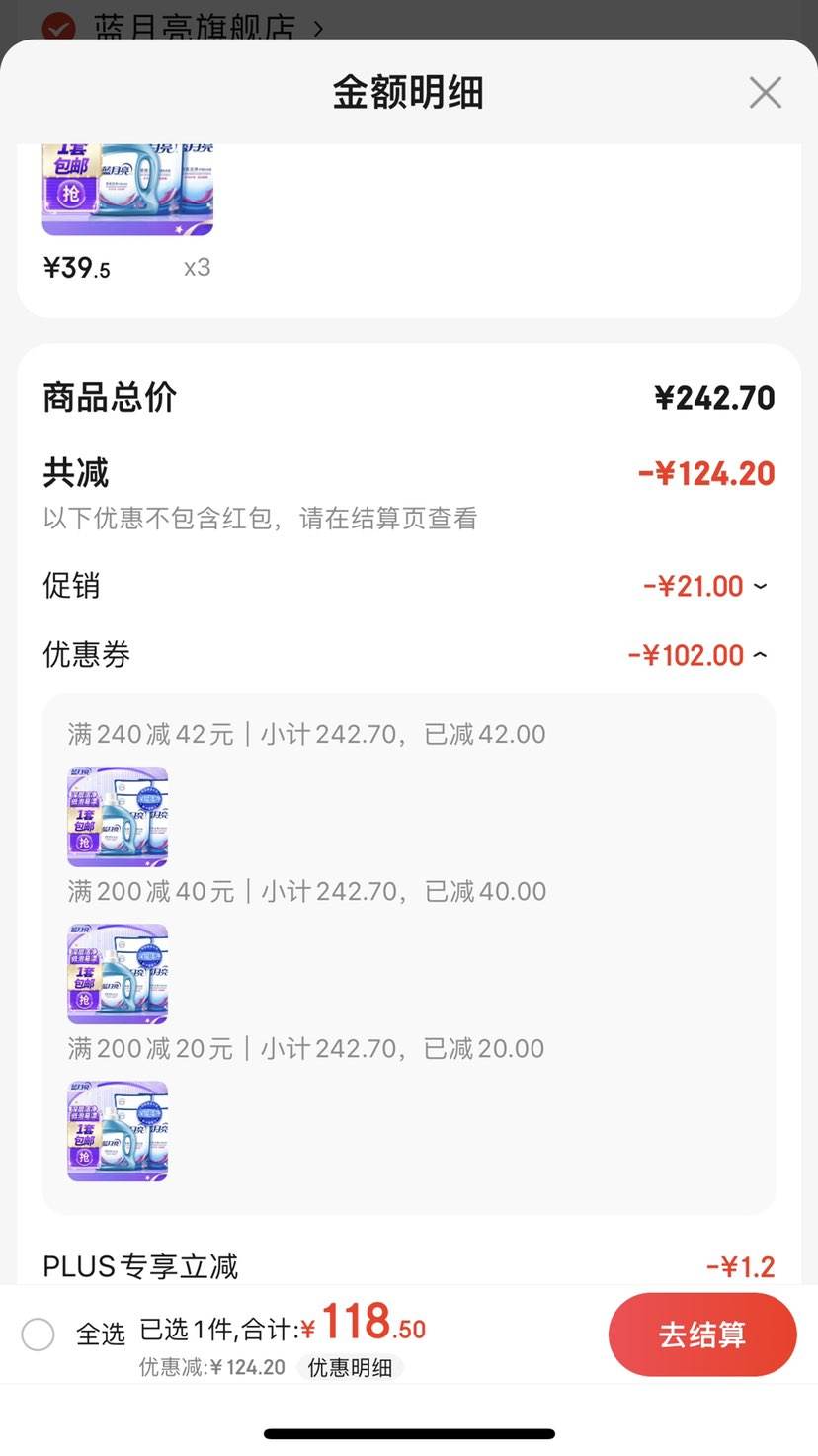
Task: Tap the ¥39.5 product thumbnail
Action: (x=127, y=188)
